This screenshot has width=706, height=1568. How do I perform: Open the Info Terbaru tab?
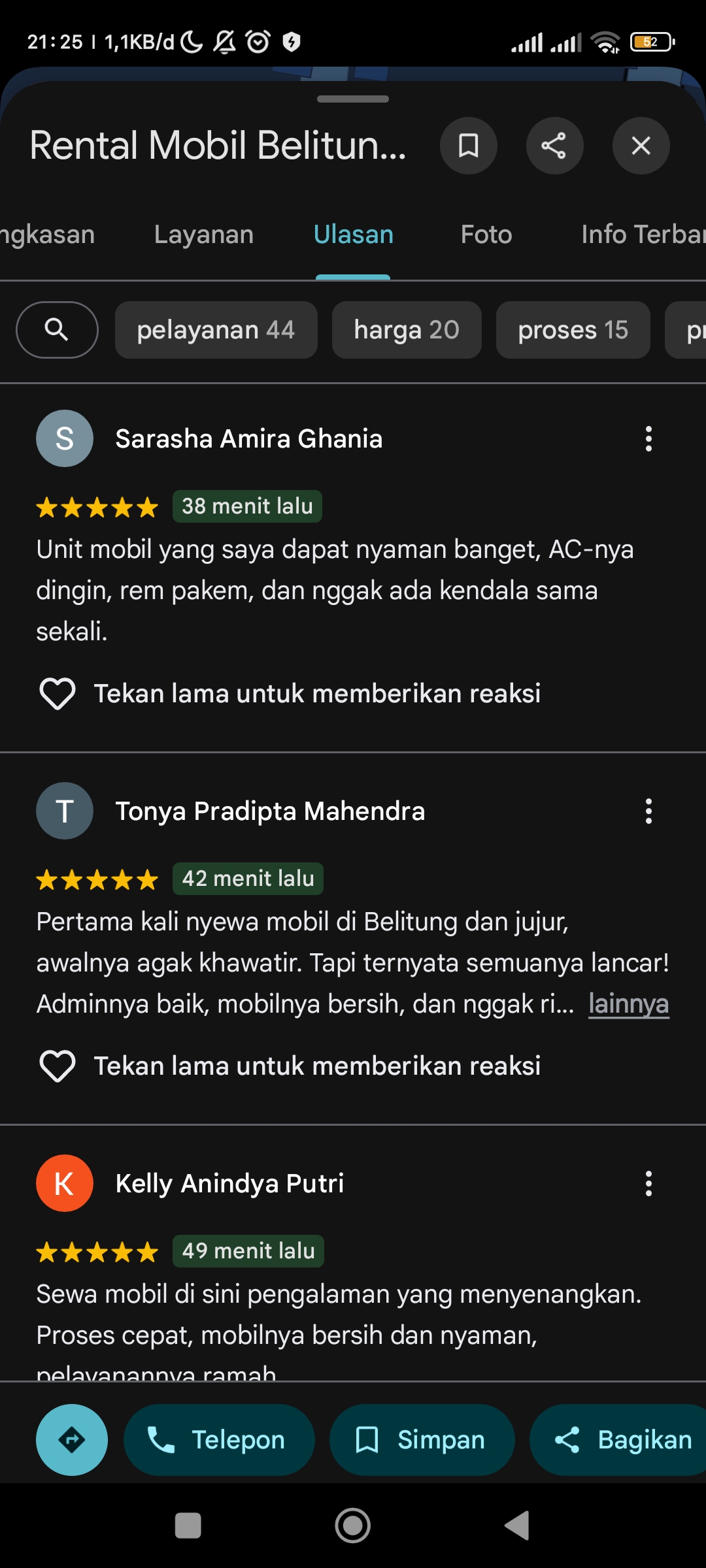[643, 235]
